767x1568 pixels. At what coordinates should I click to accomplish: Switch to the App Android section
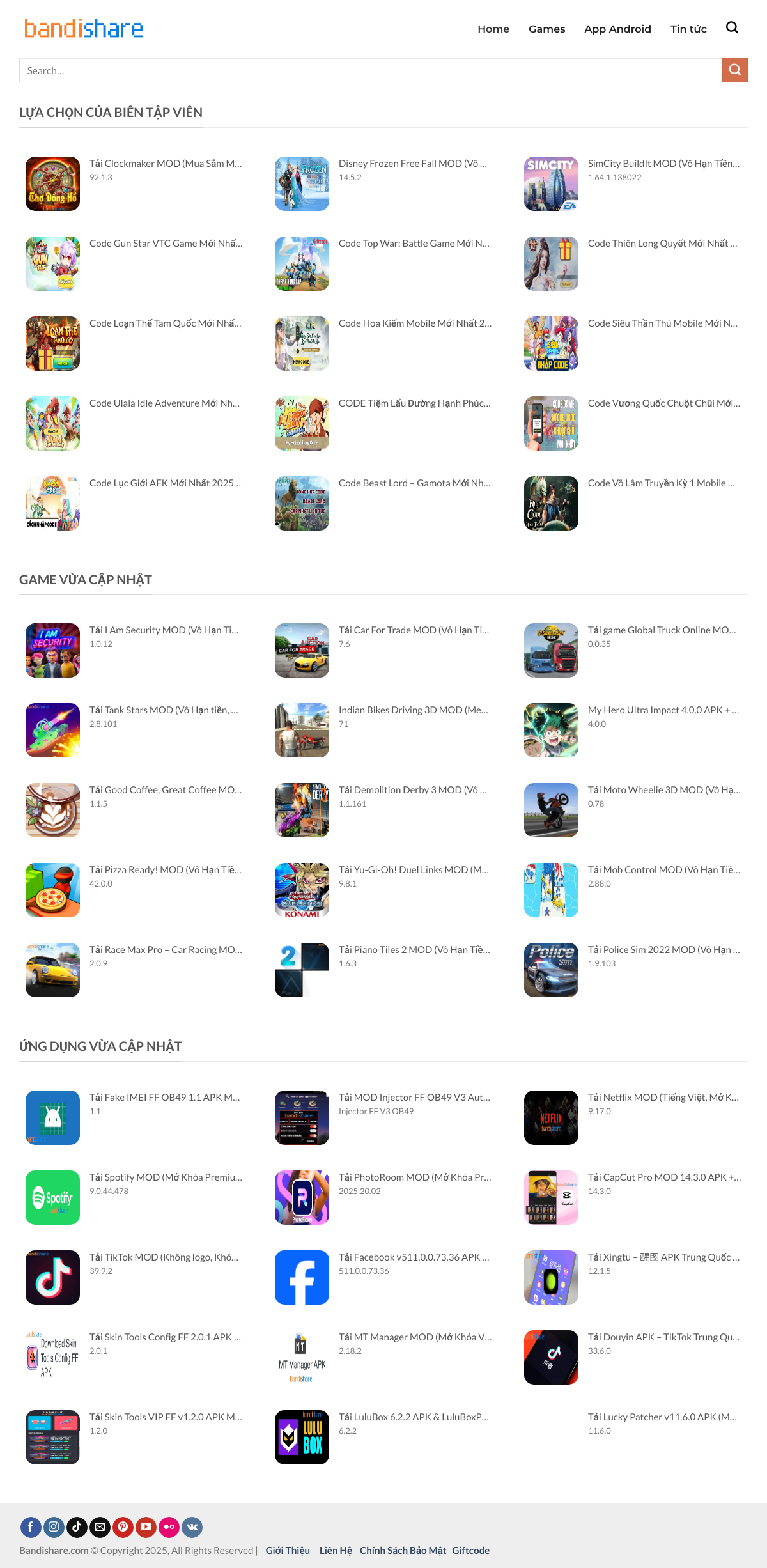pos(617,29)
